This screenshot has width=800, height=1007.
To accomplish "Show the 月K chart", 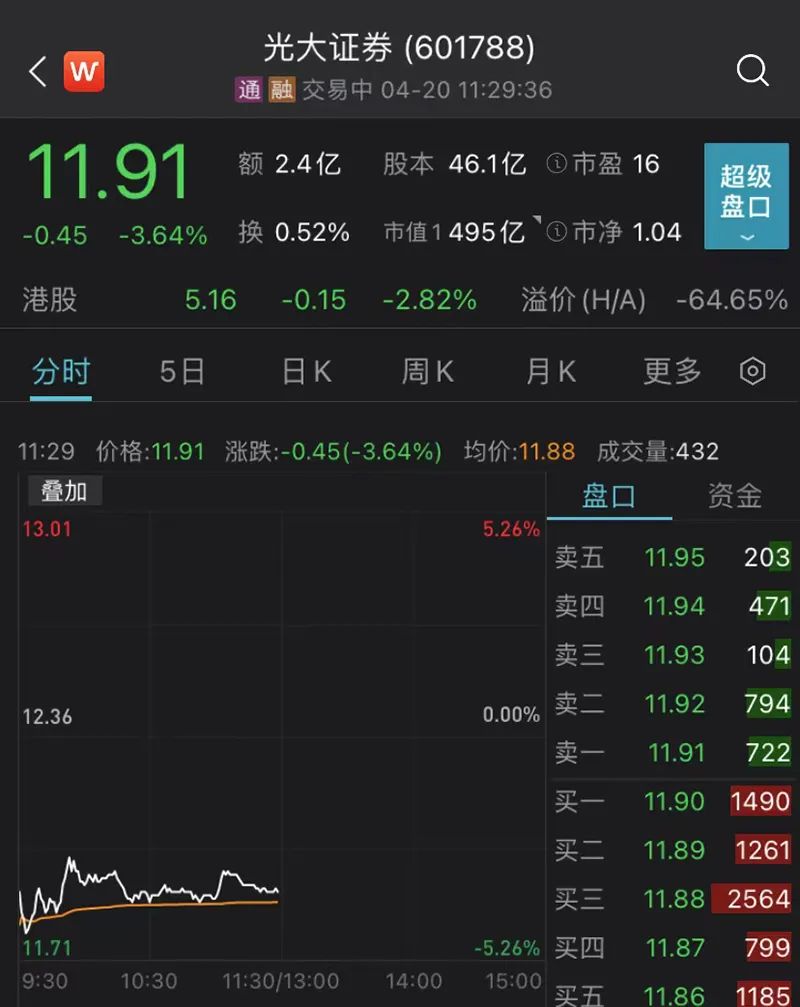I will point(550,372).
